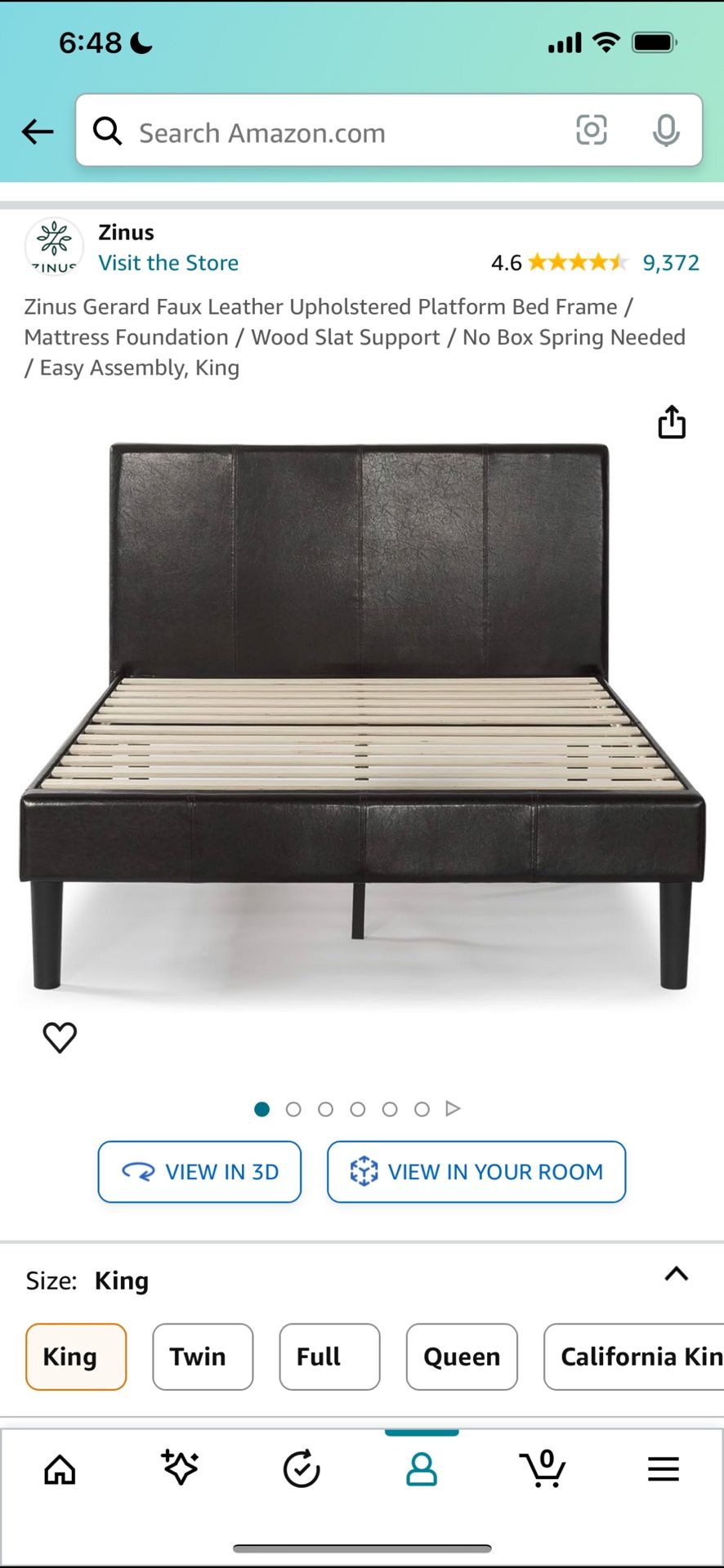Select the Queen size option
Image resolution: width=724 pixels, height=1568 pixels.
[x=462, y=1356]
